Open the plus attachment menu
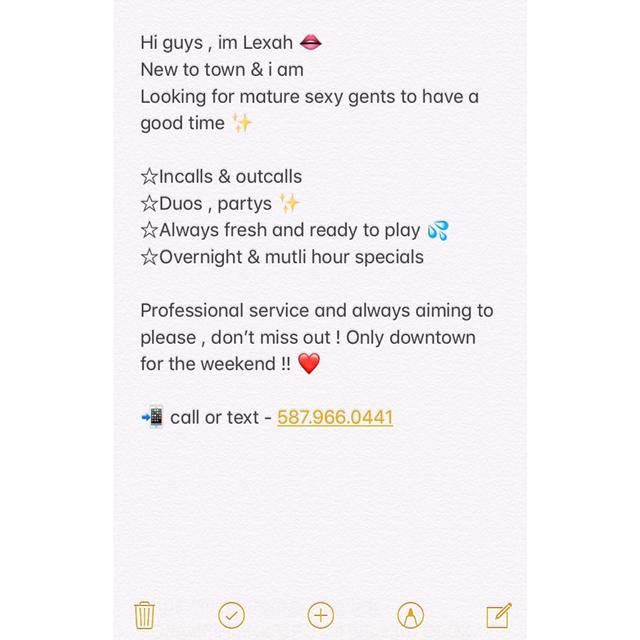 (320, 614)
